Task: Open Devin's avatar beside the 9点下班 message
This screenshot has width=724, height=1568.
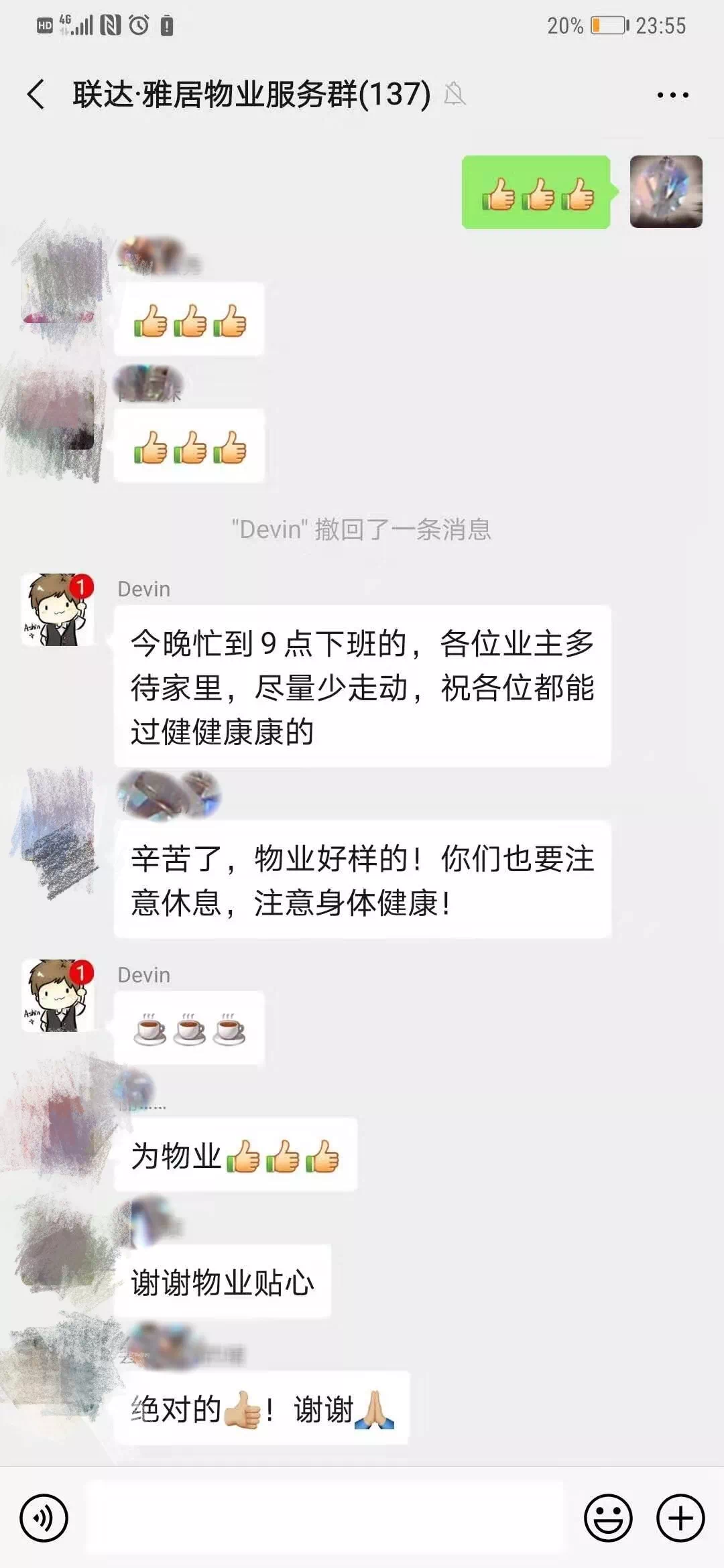Action: 58,610
